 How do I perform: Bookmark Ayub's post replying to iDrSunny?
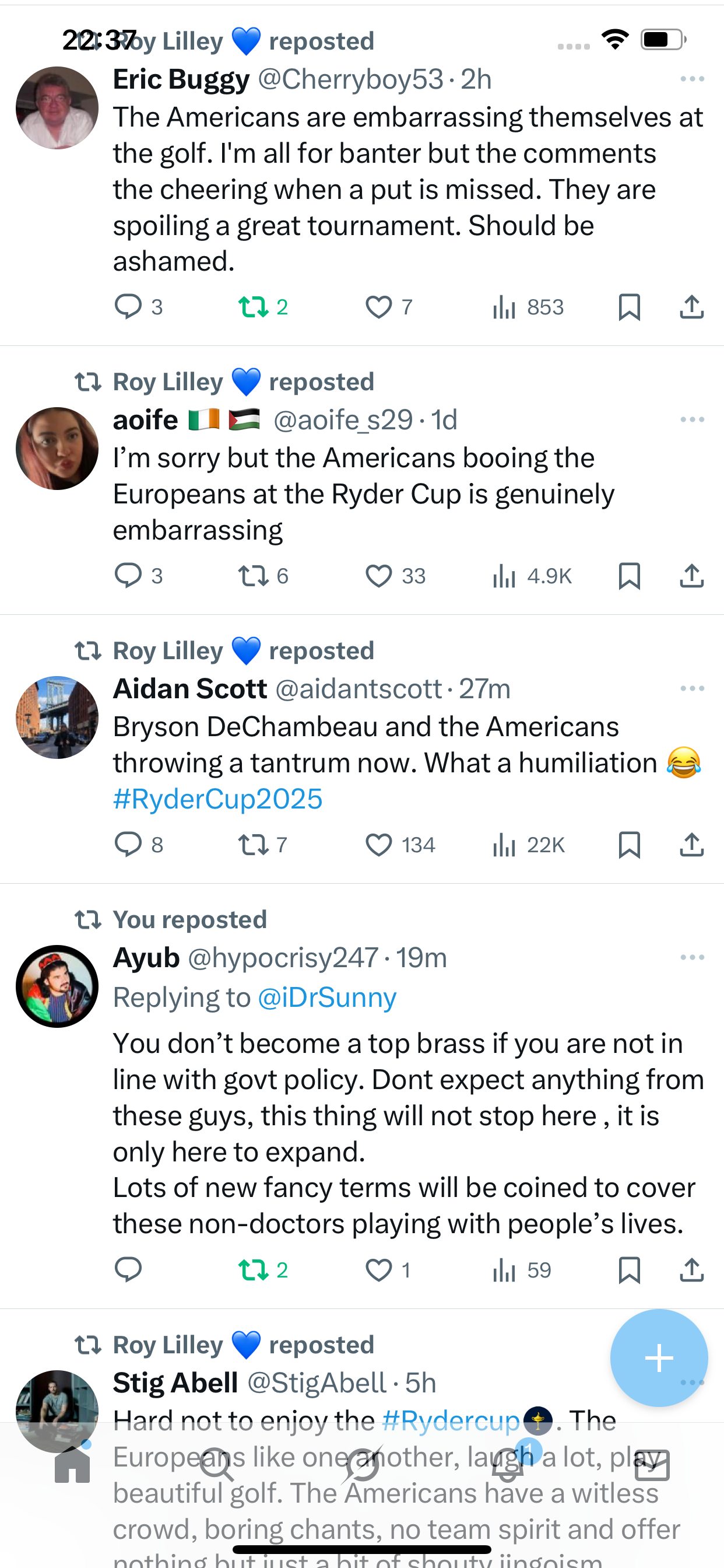pos(629,1270)
